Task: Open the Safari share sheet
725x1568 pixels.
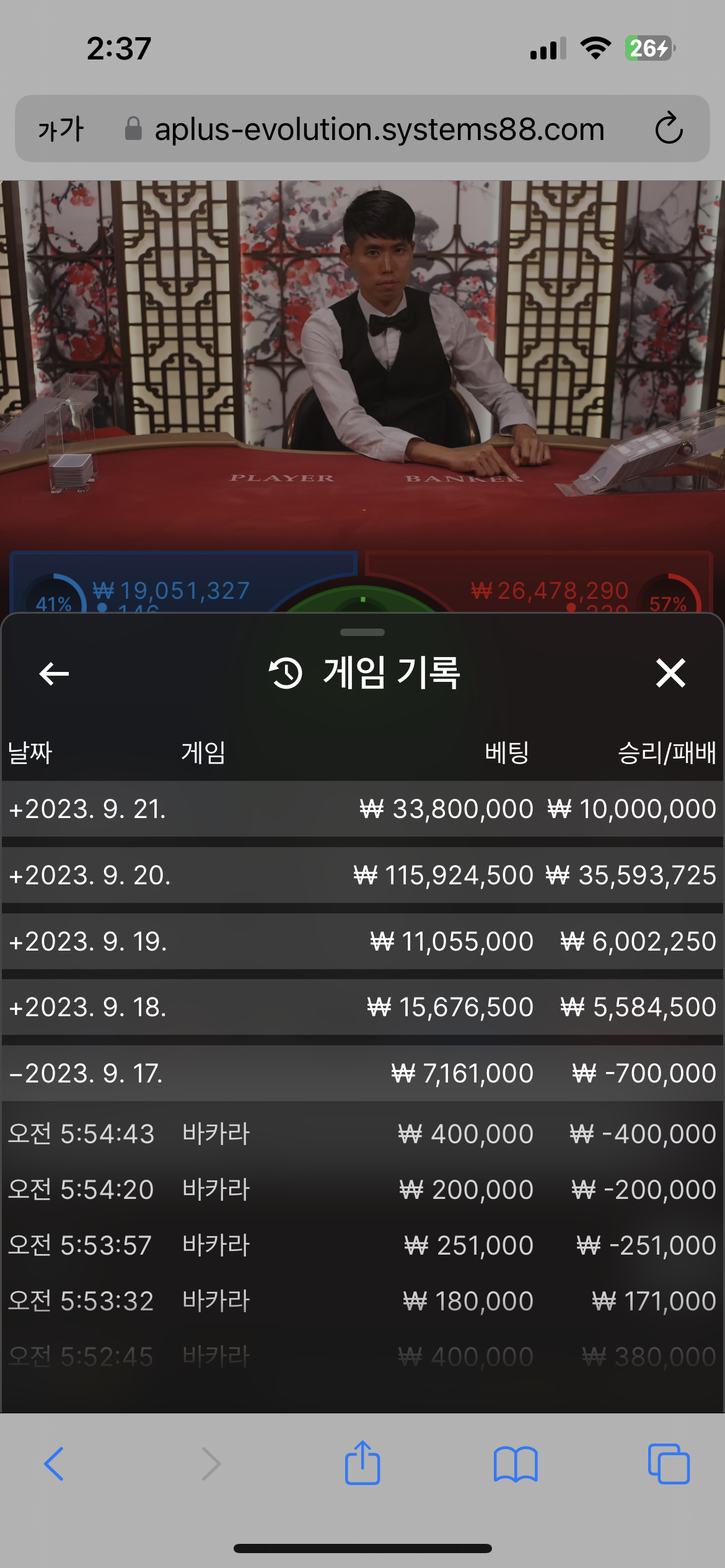Action: click(x=362, y=1462)
